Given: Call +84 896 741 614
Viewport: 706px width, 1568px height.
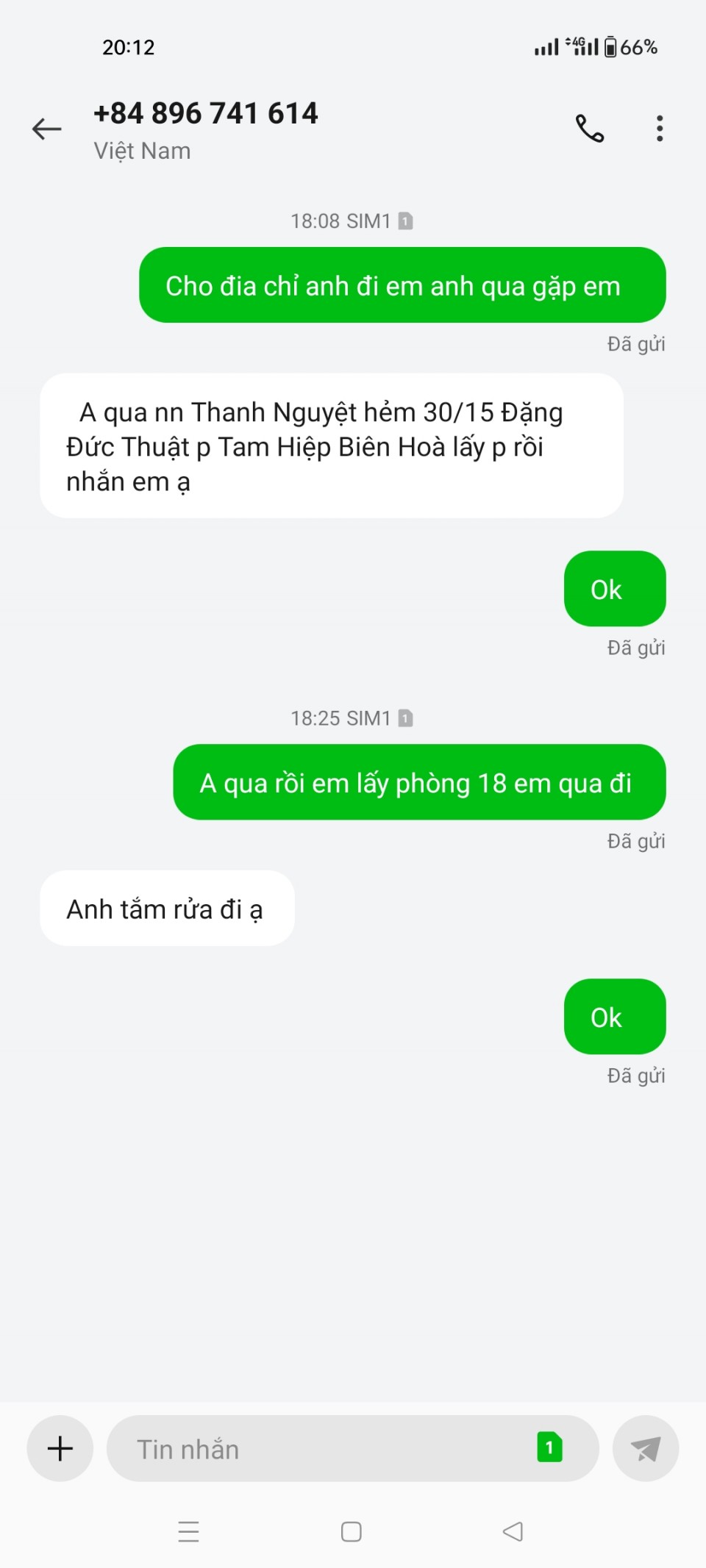Looking at the screenshot, I should point(589,129).
